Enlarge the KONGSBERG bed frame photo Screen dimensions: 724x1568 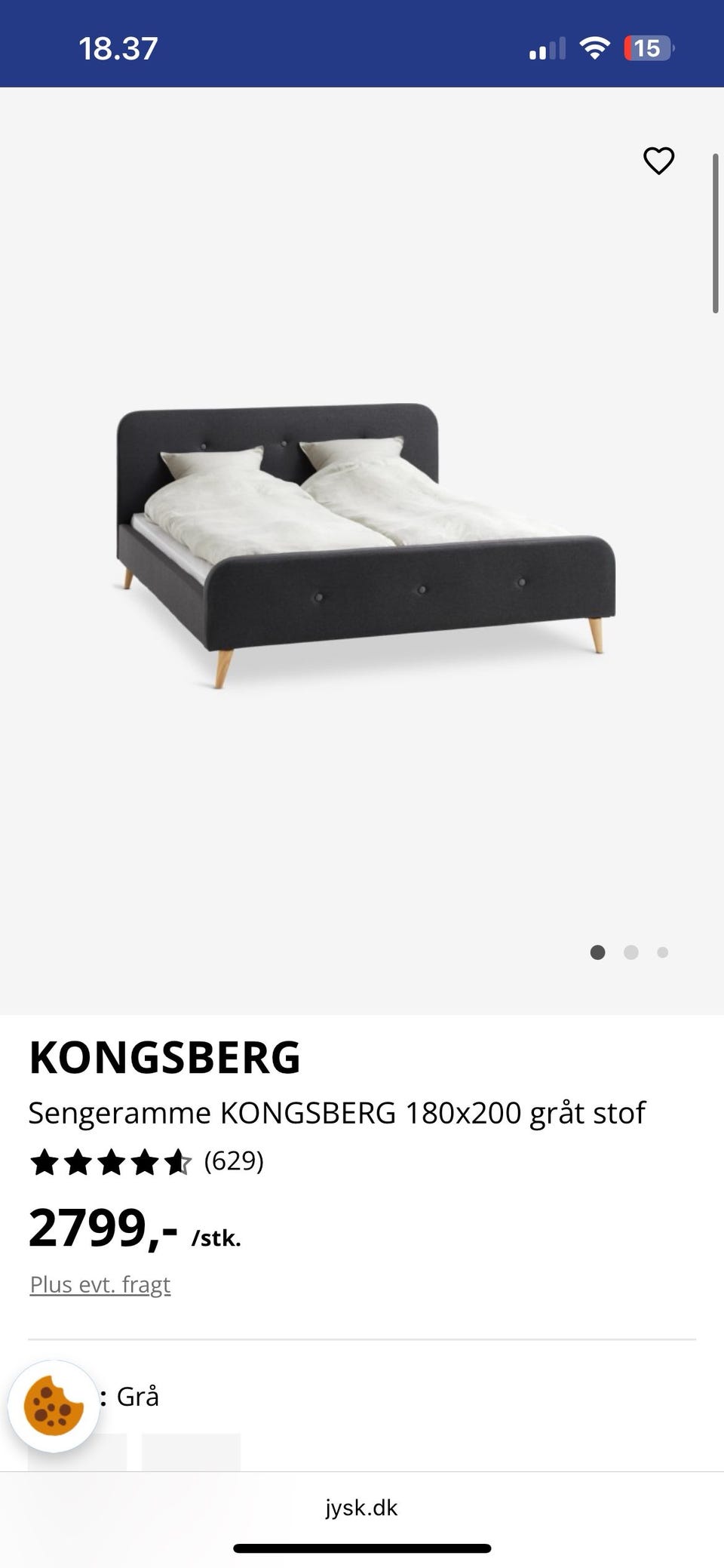coord(366,545)
